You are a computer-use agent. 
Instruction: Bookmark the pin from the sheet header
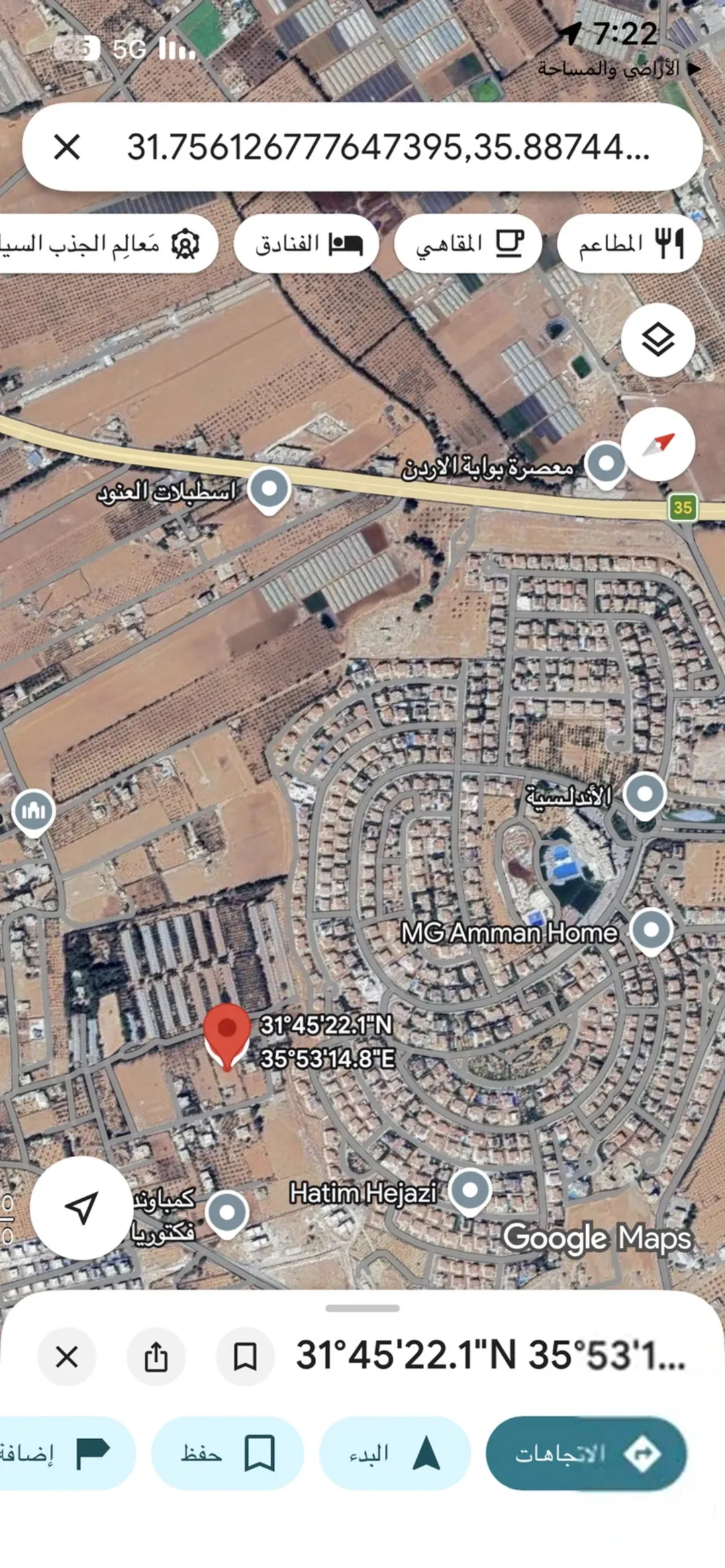point(245,1357)
